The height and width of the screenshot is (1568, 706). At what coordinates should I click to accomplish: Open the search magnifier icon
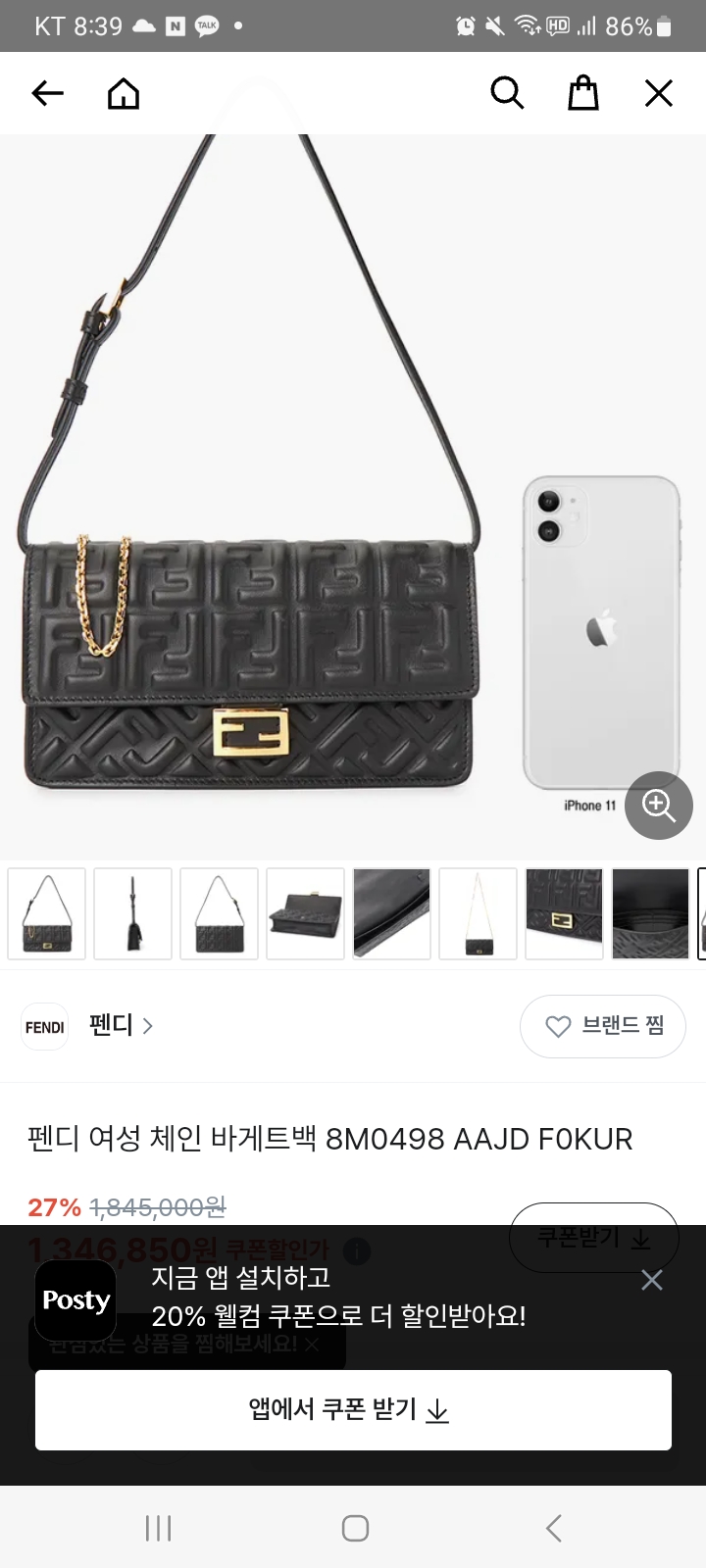507,93
